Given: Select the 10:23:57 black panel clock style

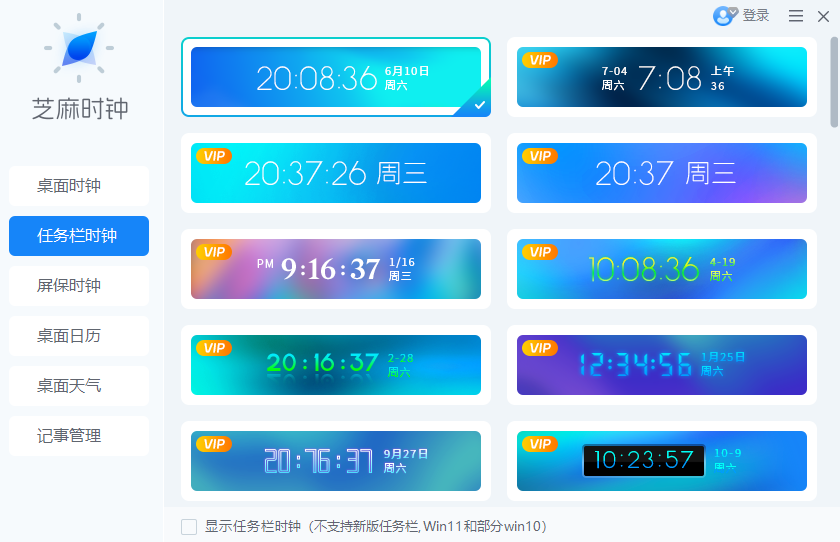Looking at the screenshot, I should [x=661, y=460].
